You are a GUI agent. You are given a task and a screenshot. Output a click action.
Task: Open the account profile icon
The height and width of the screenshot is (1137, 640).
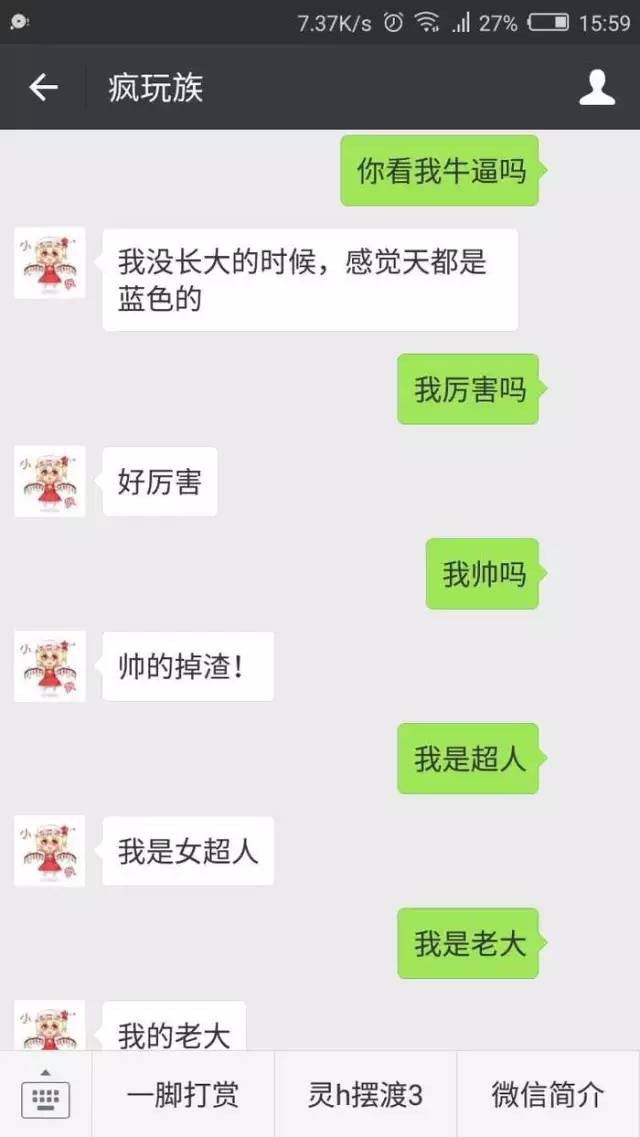click(597, 88)
